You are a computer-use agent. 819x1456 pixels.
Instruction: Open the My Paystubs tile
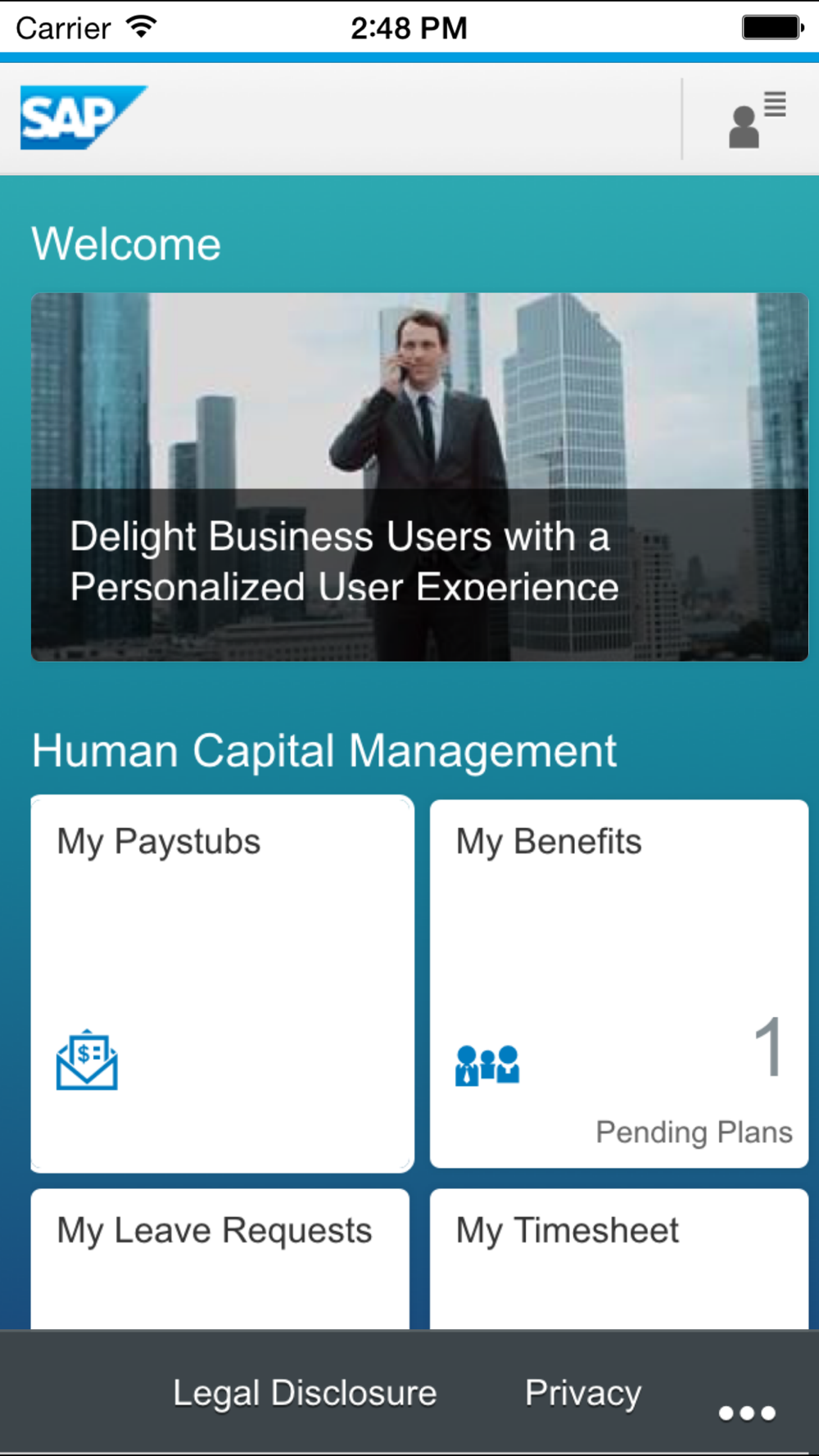[222, 983]
